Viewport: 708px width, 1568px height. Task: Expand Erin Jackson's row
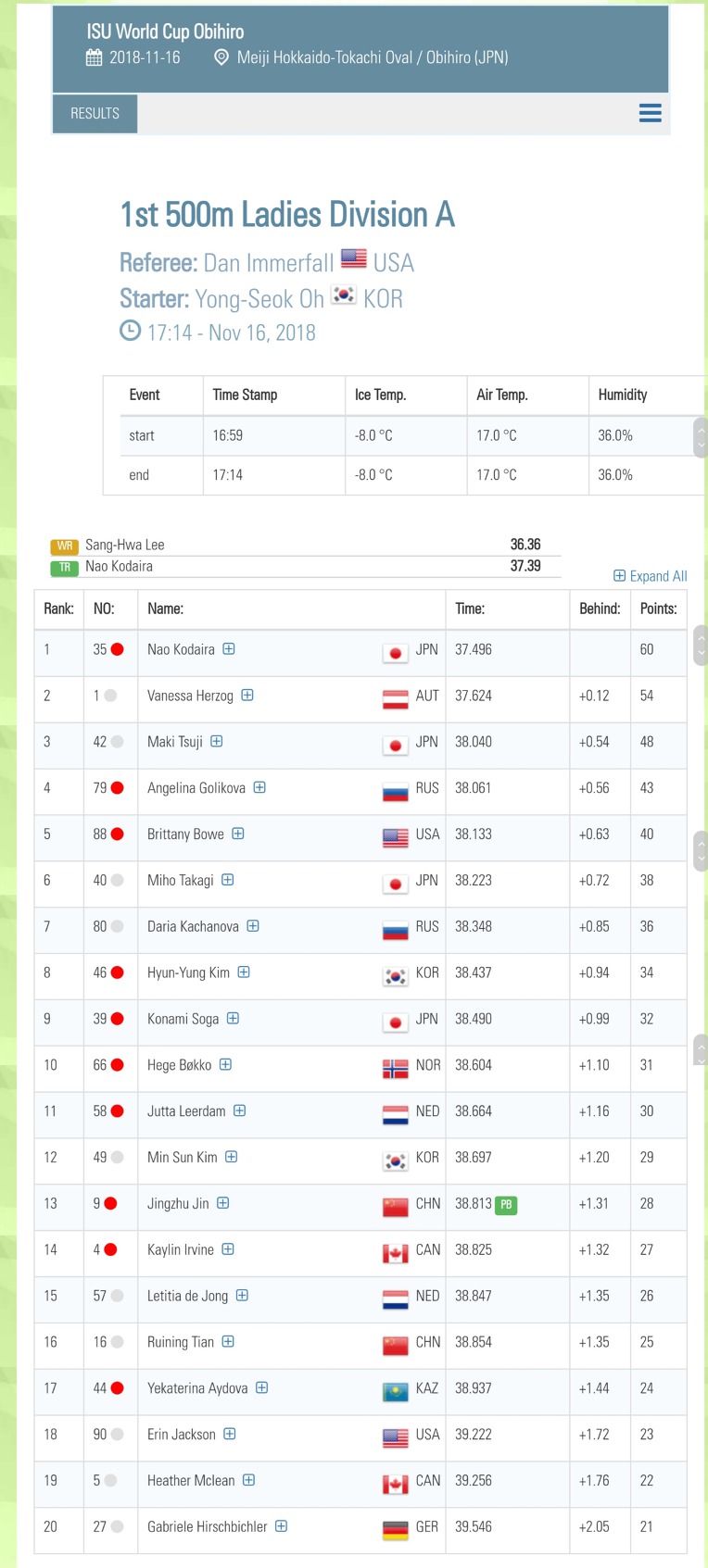(x=230, y=1434)
